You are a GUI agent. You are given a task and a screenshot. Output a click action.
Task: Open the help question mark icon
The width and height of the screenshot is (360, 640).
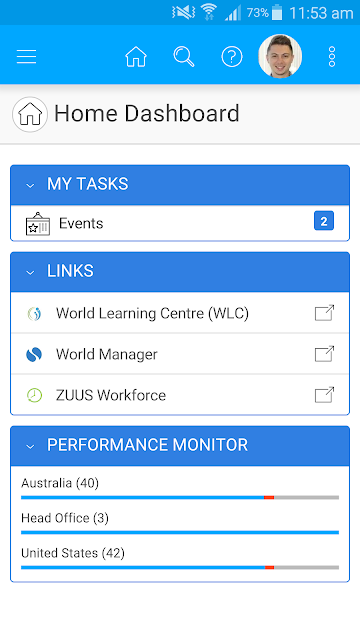coord(232,56)
